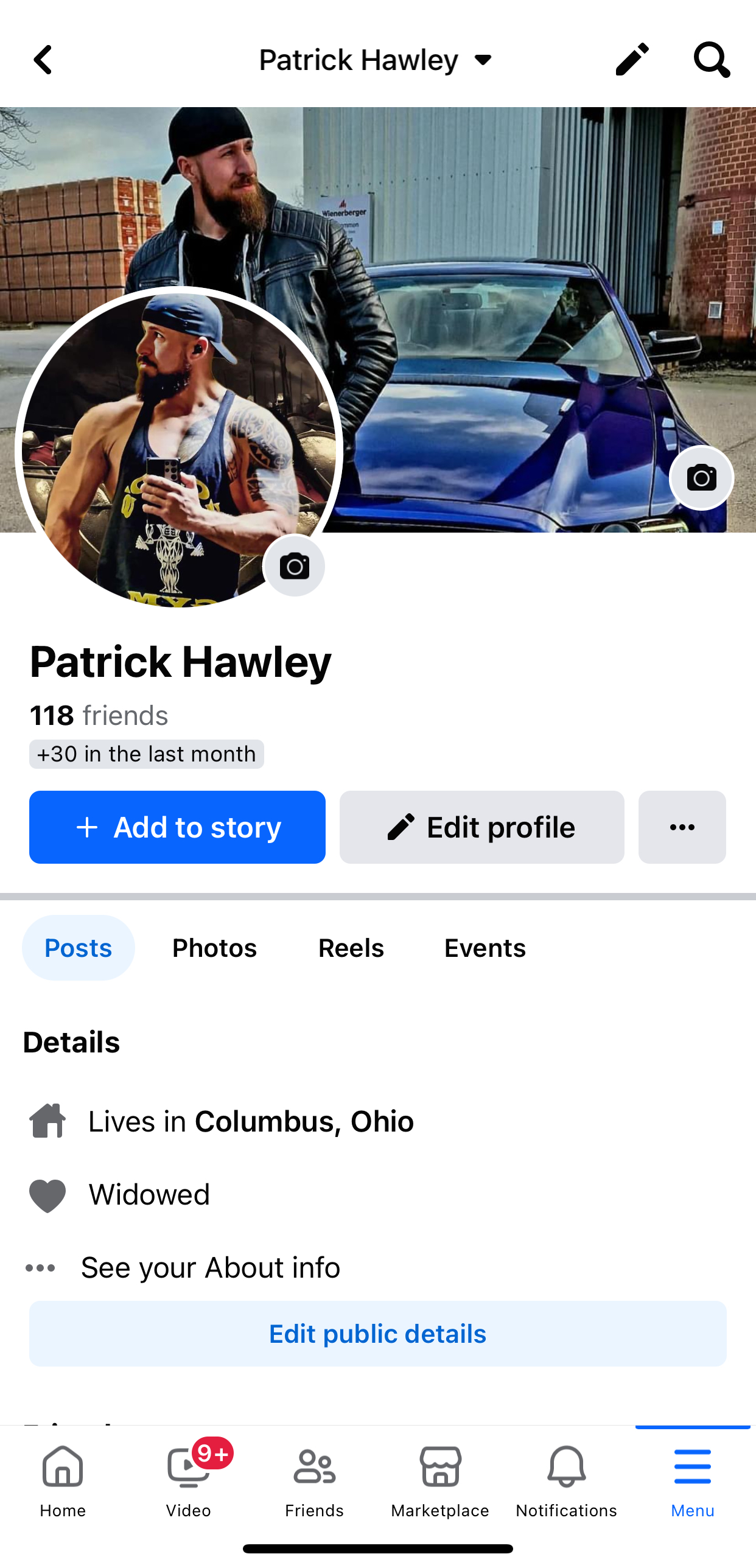
Task: Open the three-dot more options button
Action: (682, 827)
